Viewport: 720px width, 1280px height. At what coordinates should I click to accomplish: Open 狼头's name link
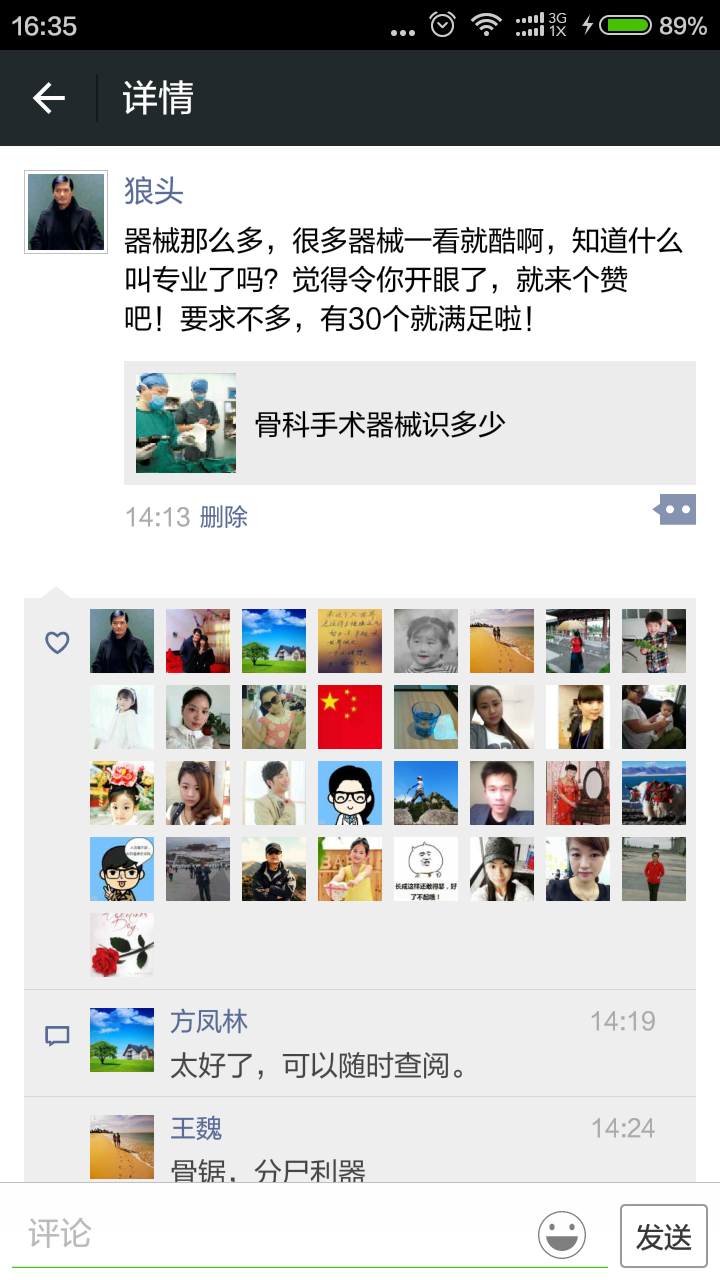154,190
